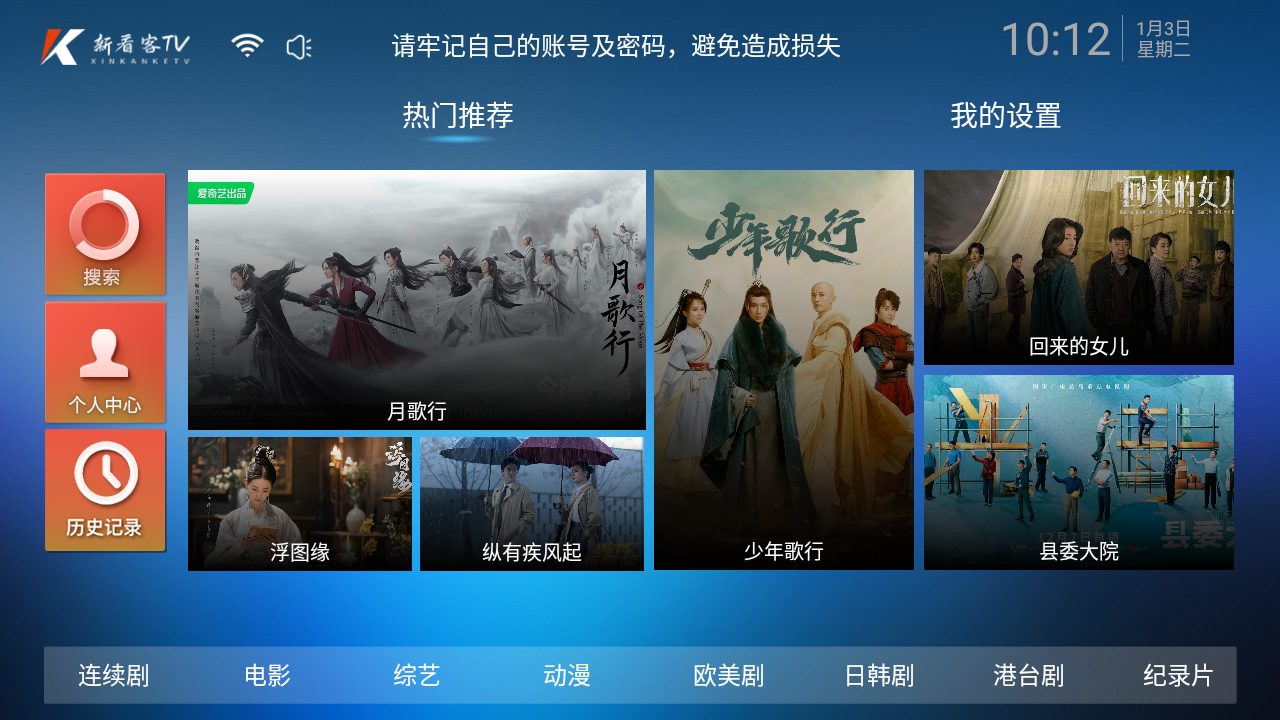Viewport: 1280px width, 720px height.
Task: Open the 浮图缘 show tile
Action: pyautogui.click(x=300, y=504)
